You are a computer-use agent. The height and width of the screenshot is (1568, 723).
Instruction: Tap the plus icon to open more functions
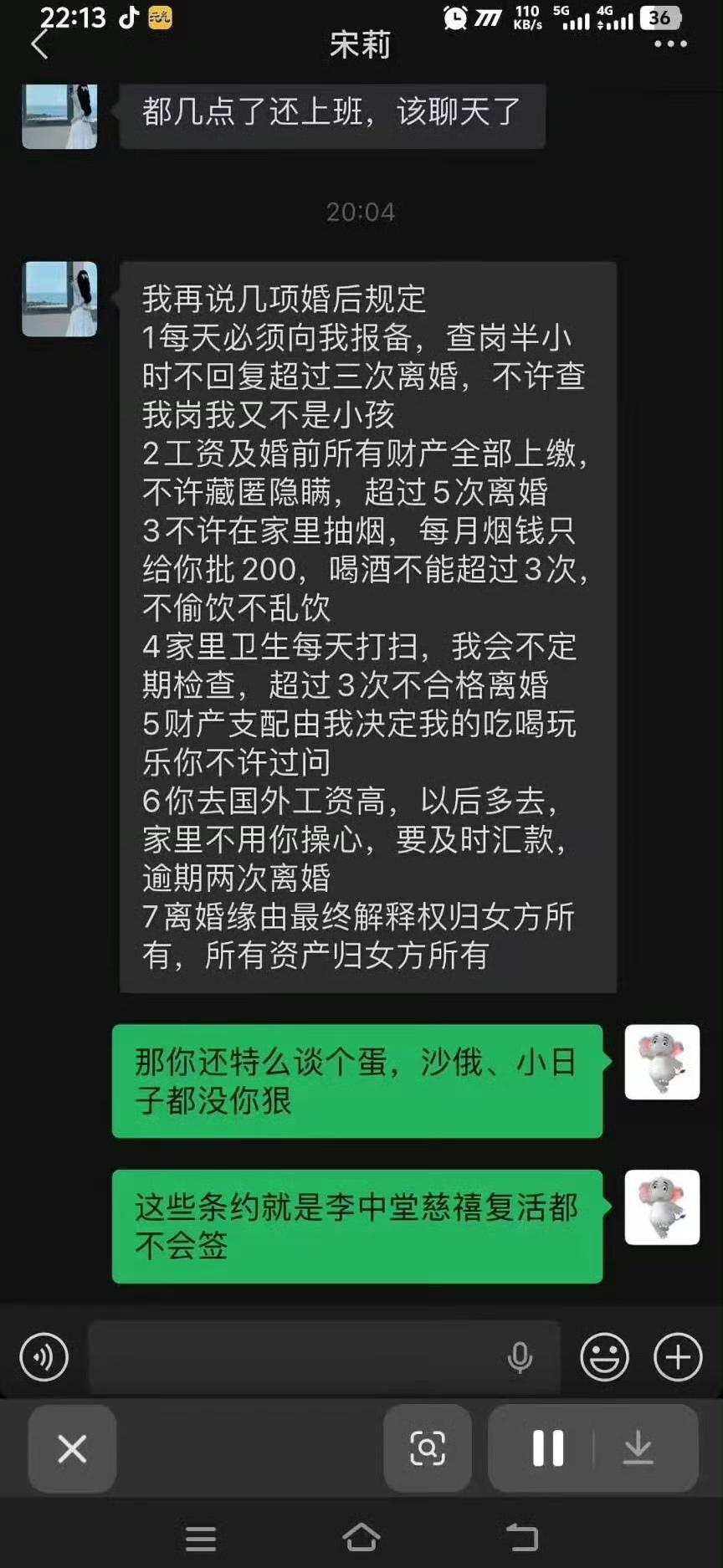676,1357
